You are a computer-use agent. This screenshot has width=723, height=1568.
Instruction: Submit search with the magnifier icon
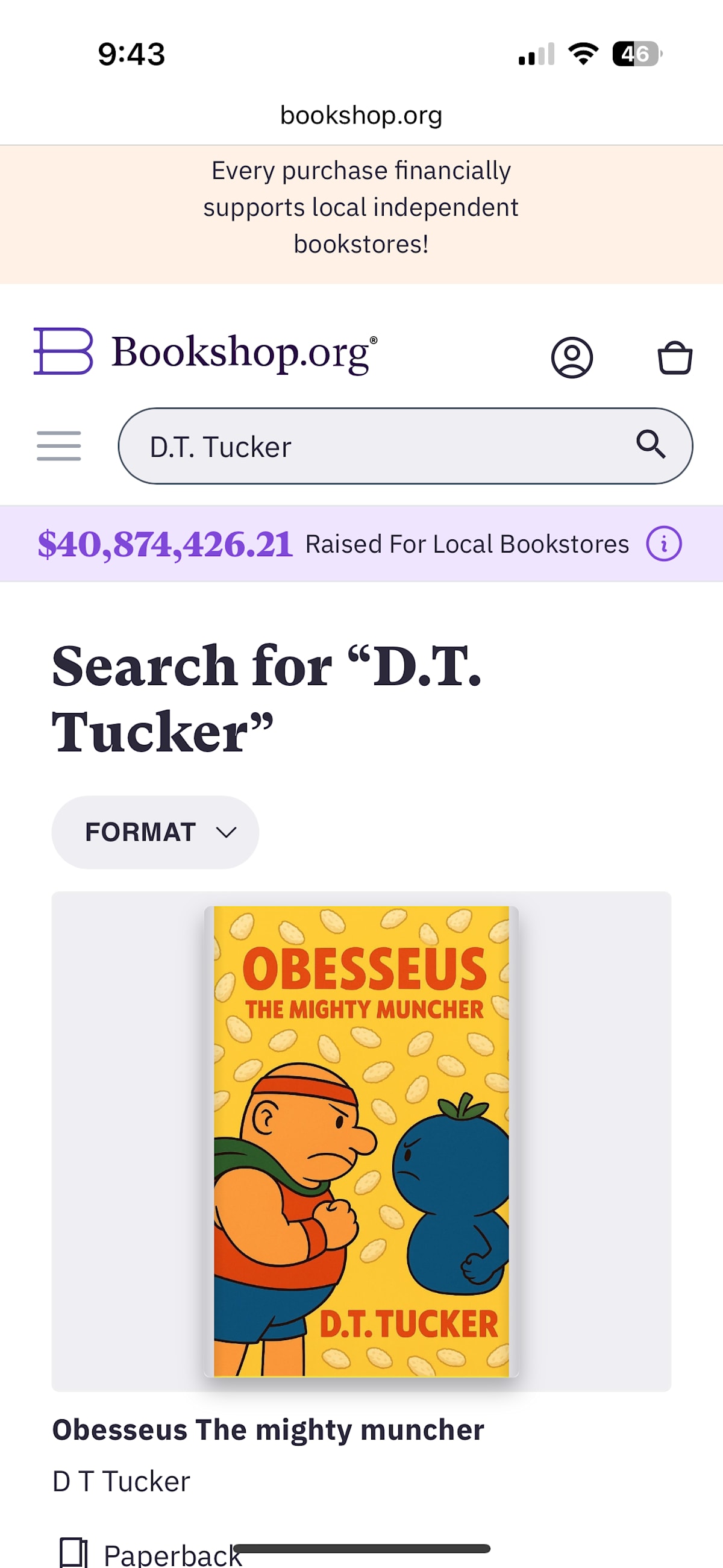click(x=651, y=444)
